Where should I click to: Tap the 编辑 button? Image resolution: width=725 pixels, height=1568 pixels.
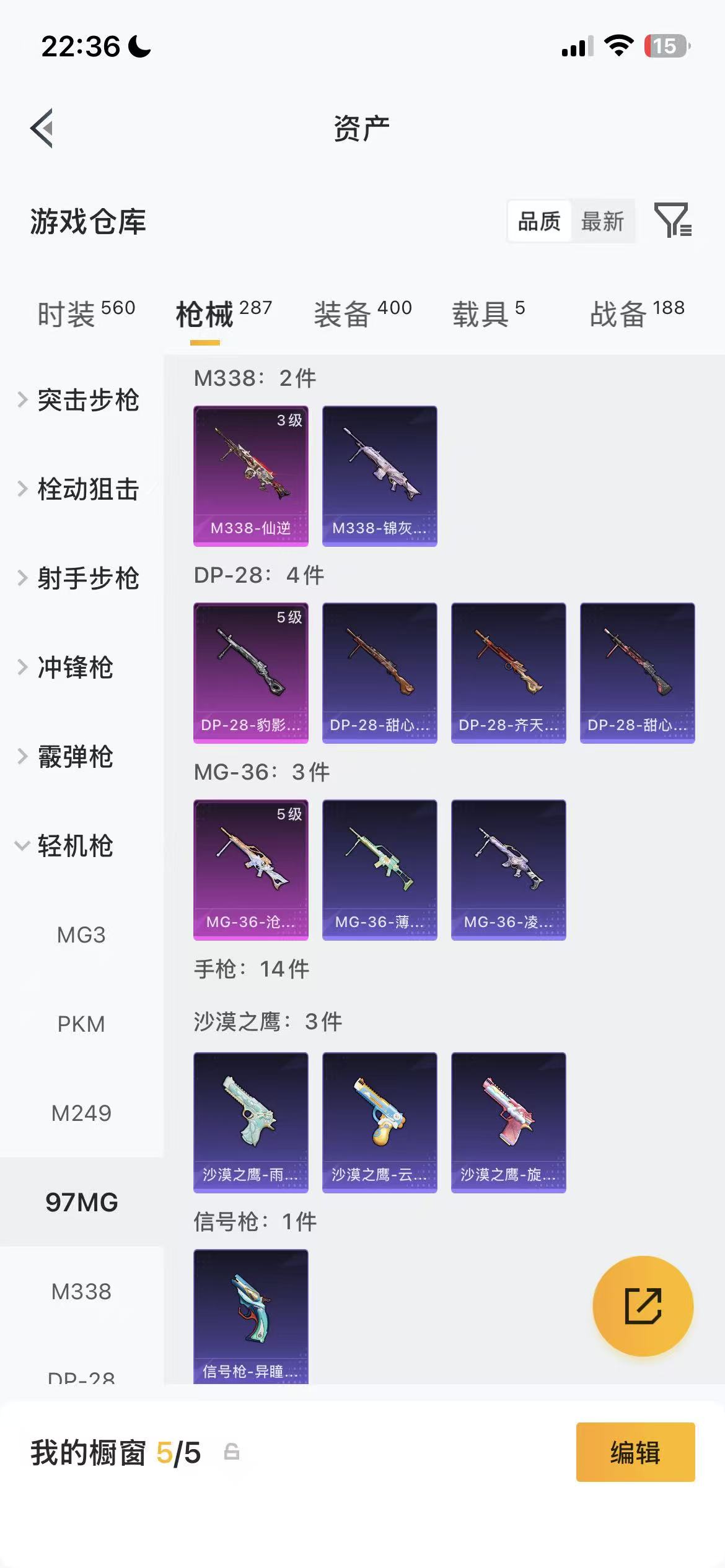click(x=636, y=1452)
